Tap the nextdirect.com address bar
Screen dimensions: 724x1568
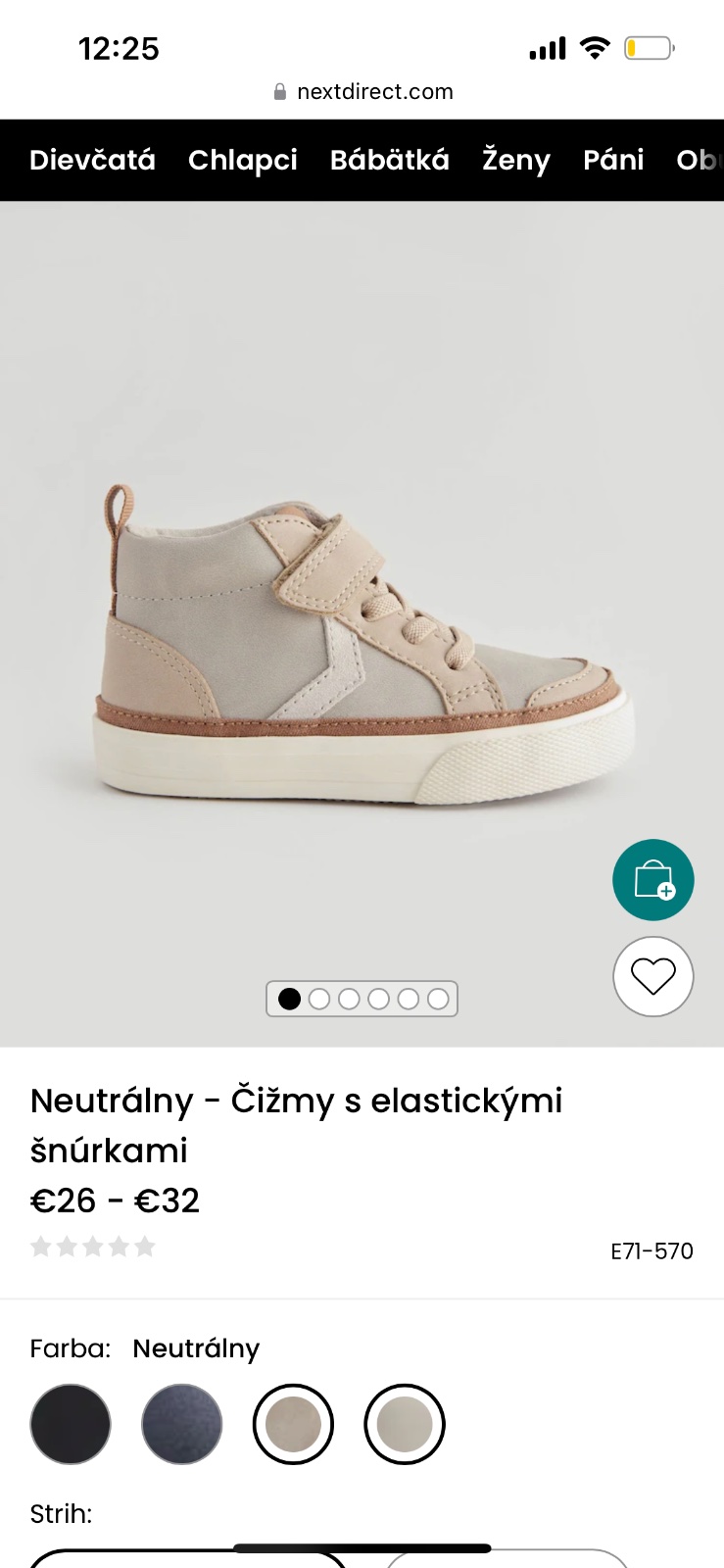point(362,92)
